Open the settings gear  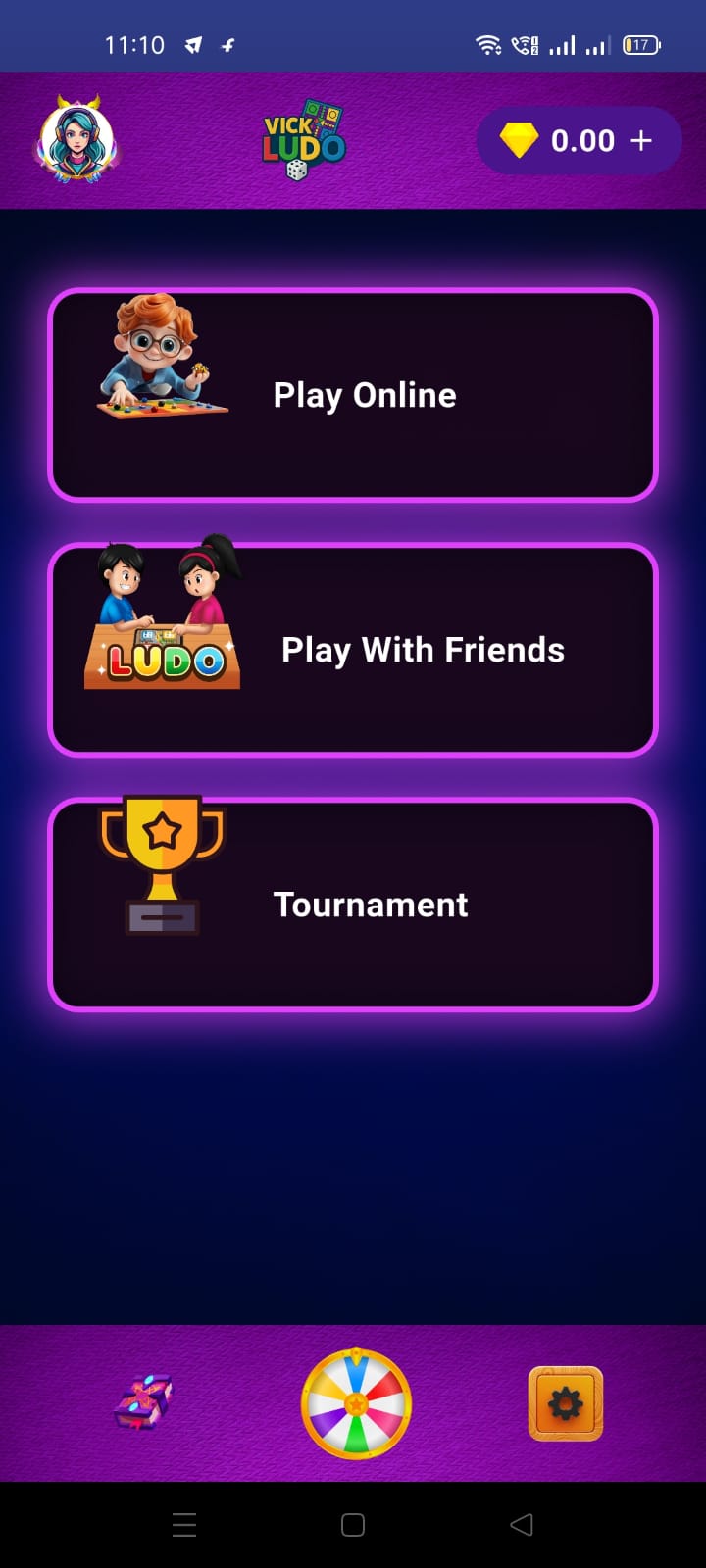[566, 1403]
